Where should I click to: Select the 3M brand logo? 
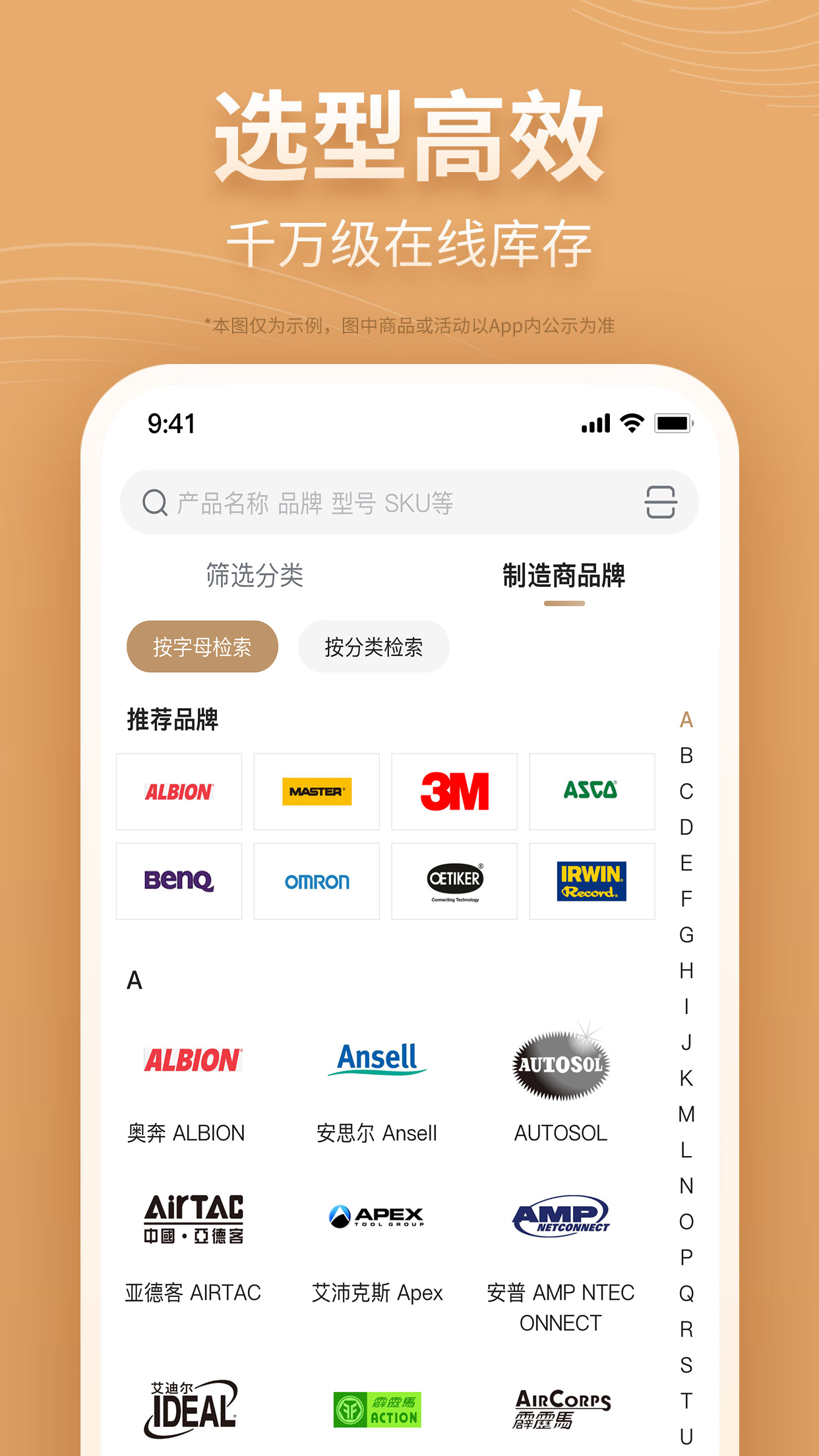coord(454,791)
